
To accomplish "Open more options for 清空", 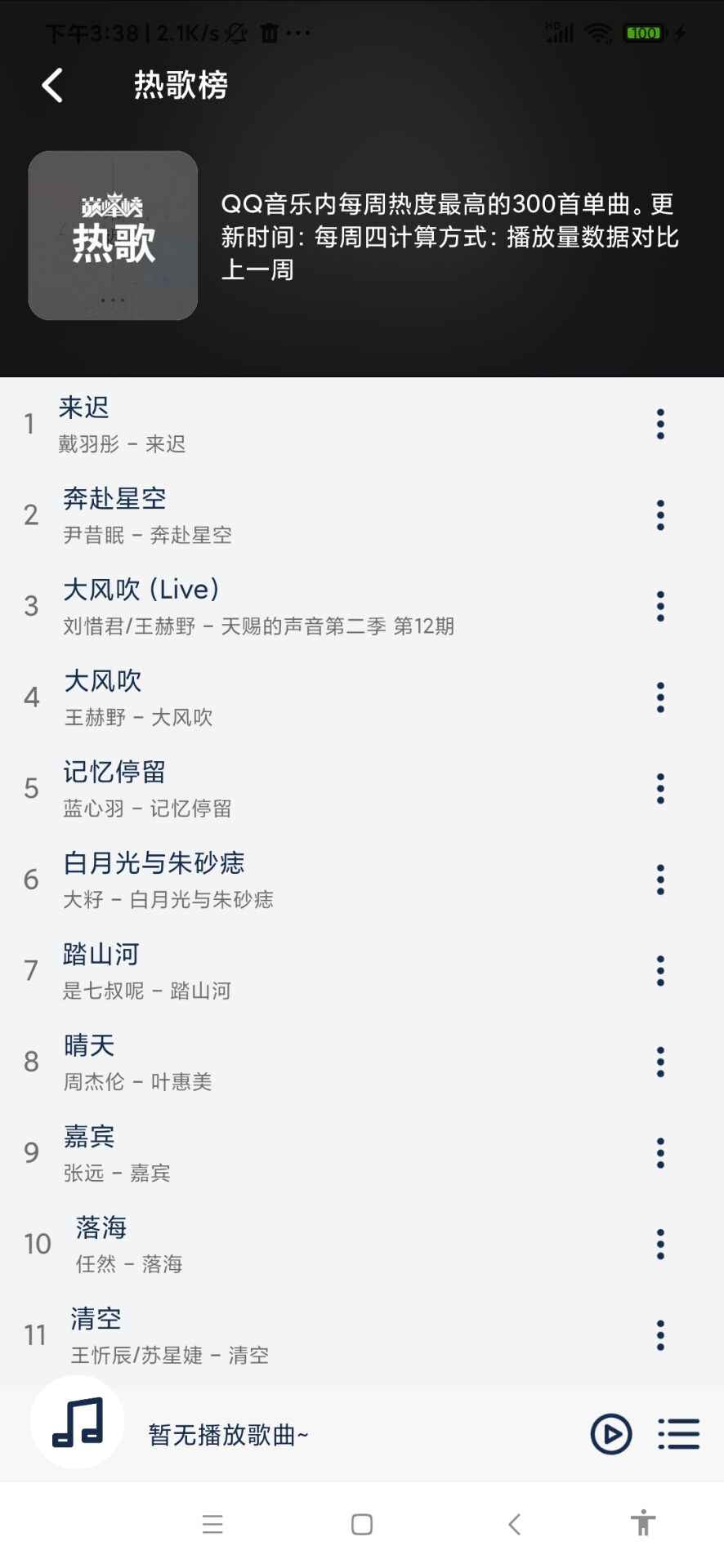I will (x=660, y=1335).
